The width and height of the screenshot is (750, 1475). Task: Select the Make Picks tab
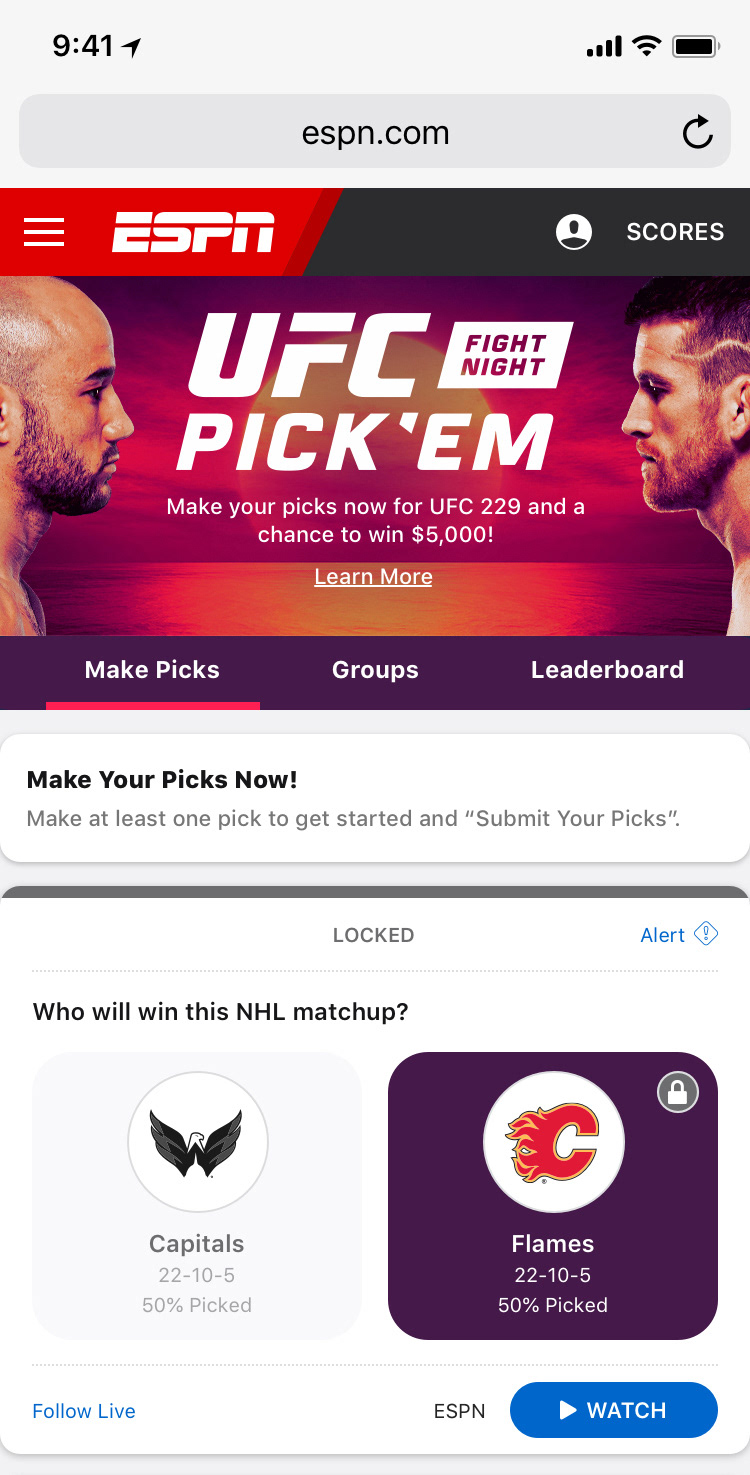[152, 670]
